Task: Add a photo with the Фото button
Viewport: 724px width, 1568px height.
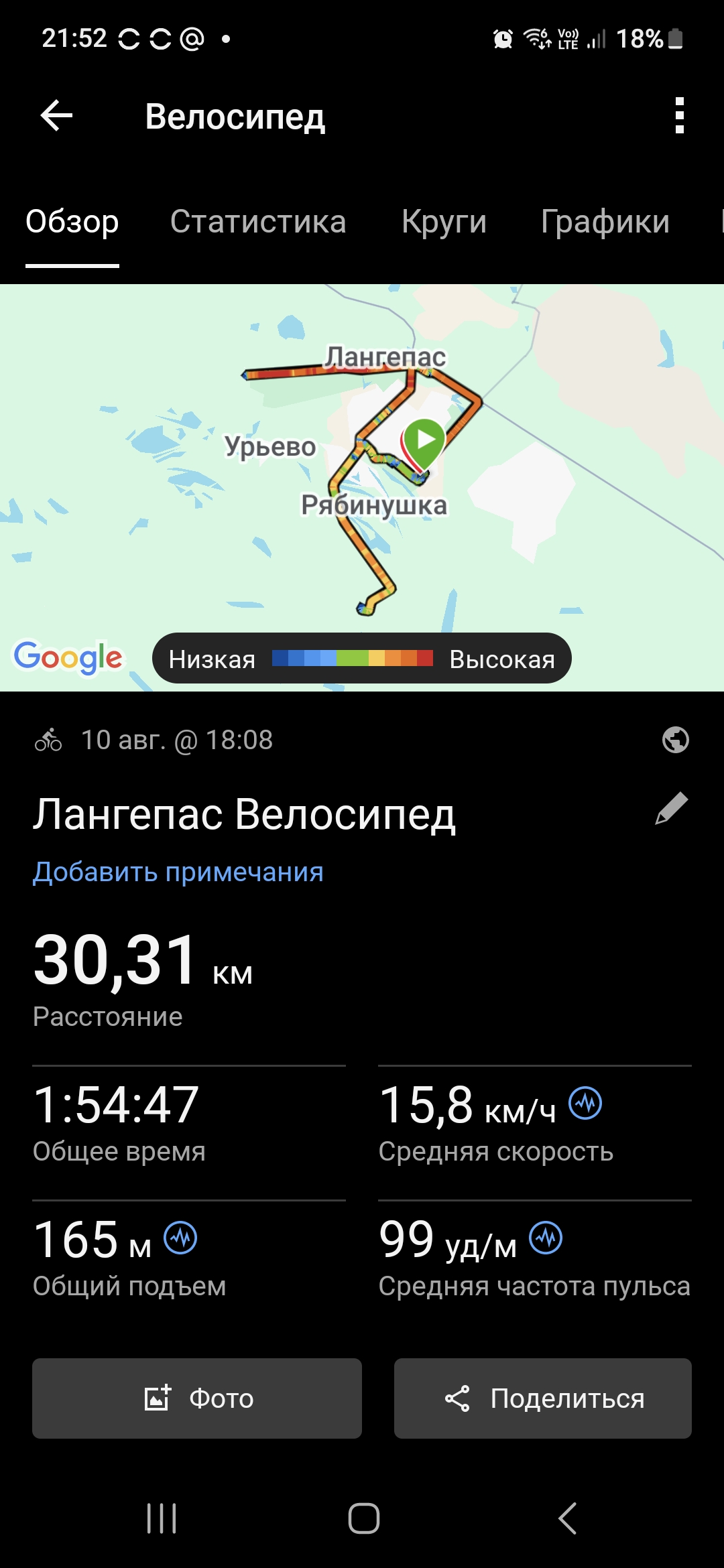Action: (197, 1398)
